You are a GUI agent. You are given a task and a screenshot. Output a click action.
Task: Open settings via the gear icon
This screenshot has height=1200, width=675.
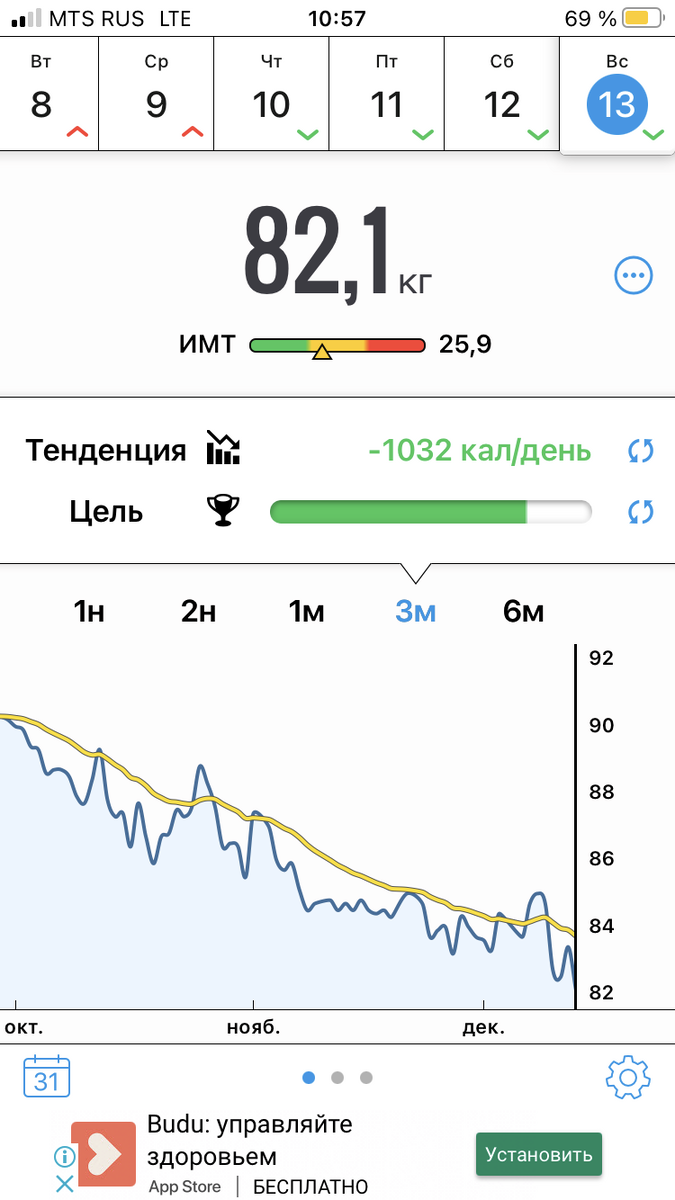pyautogui.click(x=628, y=1077)
